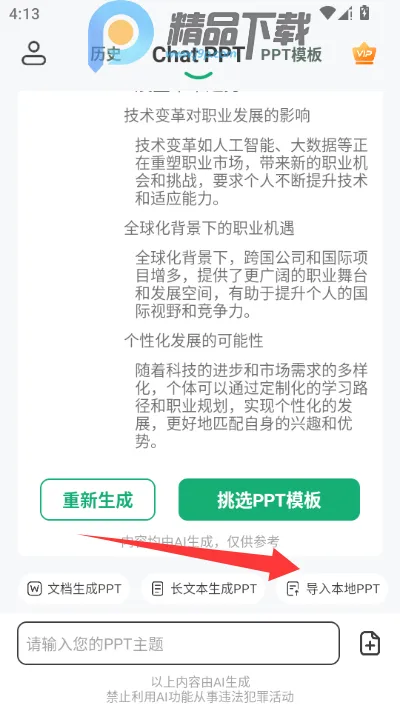Select the 文档生成PPT chip
400x711 pixels.
point(74,589)
